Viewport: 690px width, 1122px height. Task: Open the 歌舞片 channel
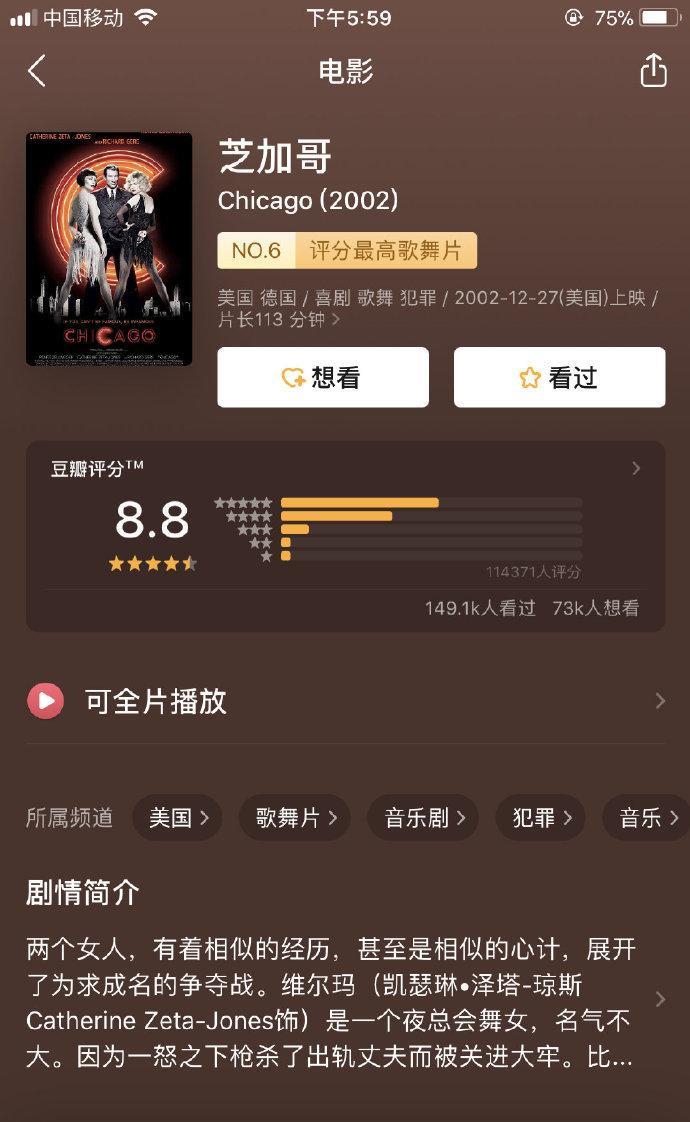(x=295, y=818)
